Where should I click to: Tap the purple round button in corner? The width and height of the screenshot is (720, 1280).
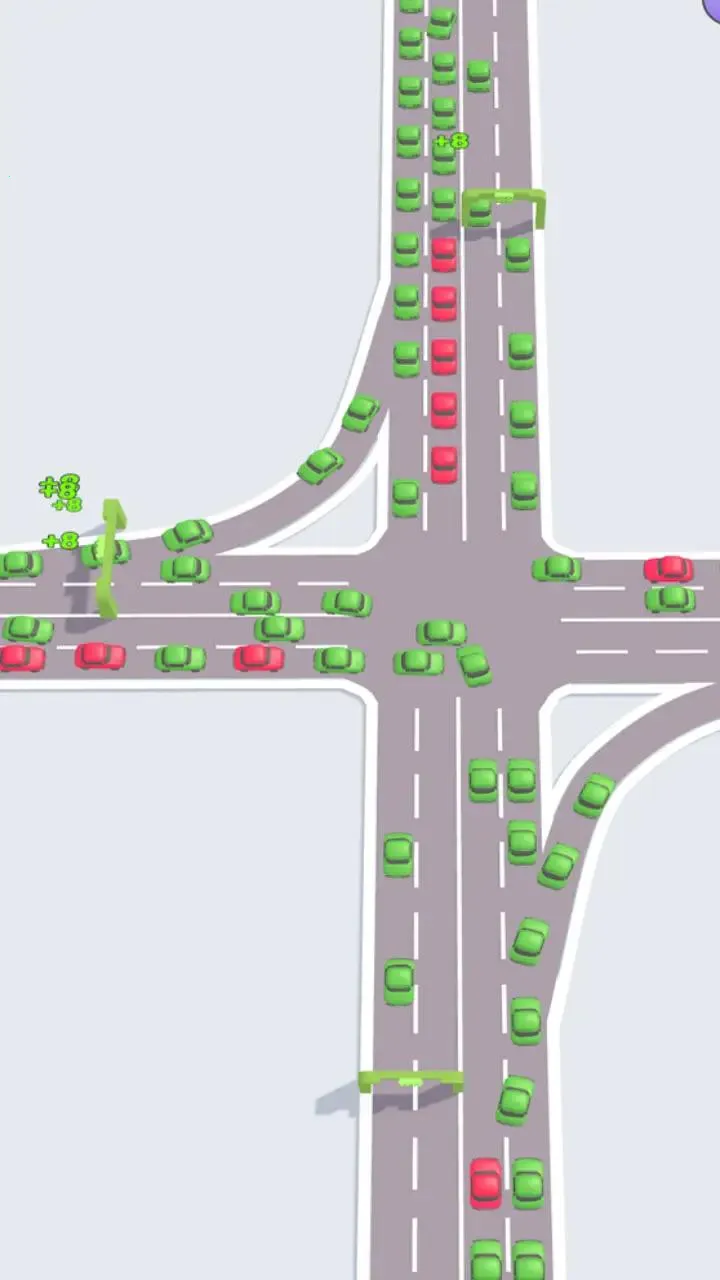(x=712, y=6)
